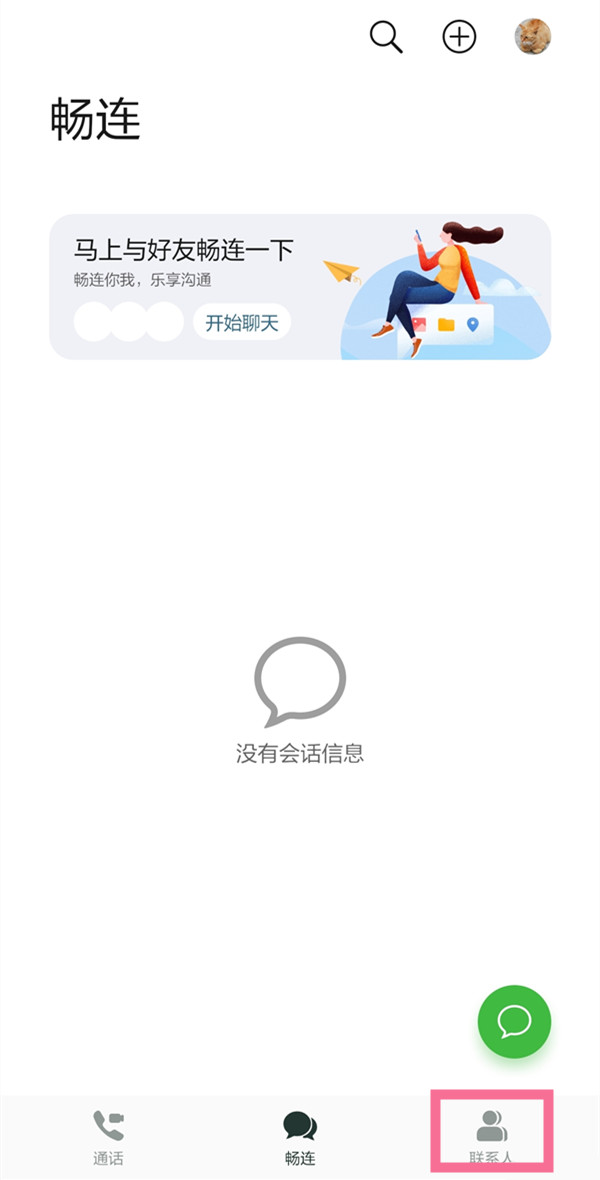Select the 畅连 tab
The height and width of the screenshot is (1180, 600).
[300, 1138]
